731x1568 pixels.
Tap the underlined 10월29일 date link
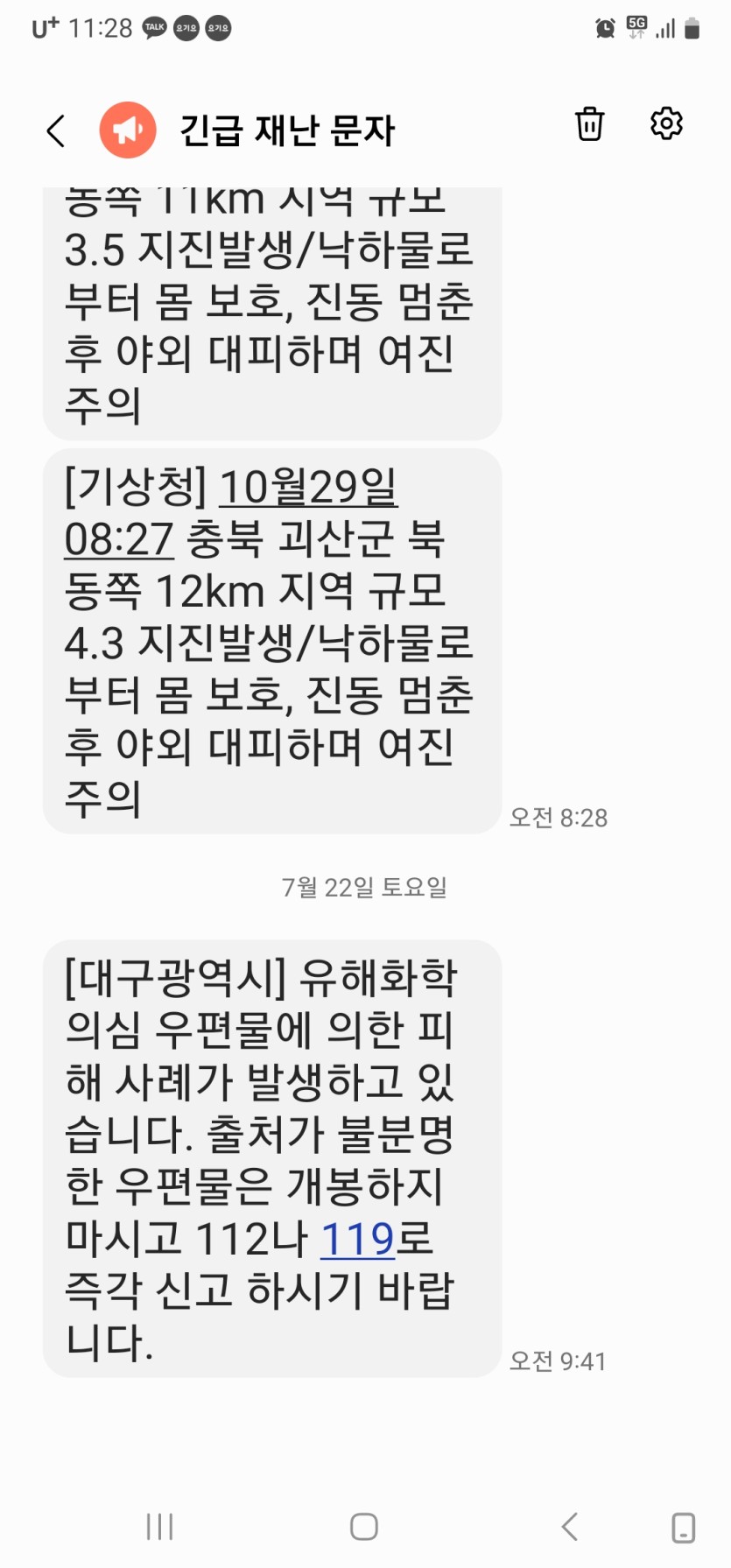[x=308, y=487]
